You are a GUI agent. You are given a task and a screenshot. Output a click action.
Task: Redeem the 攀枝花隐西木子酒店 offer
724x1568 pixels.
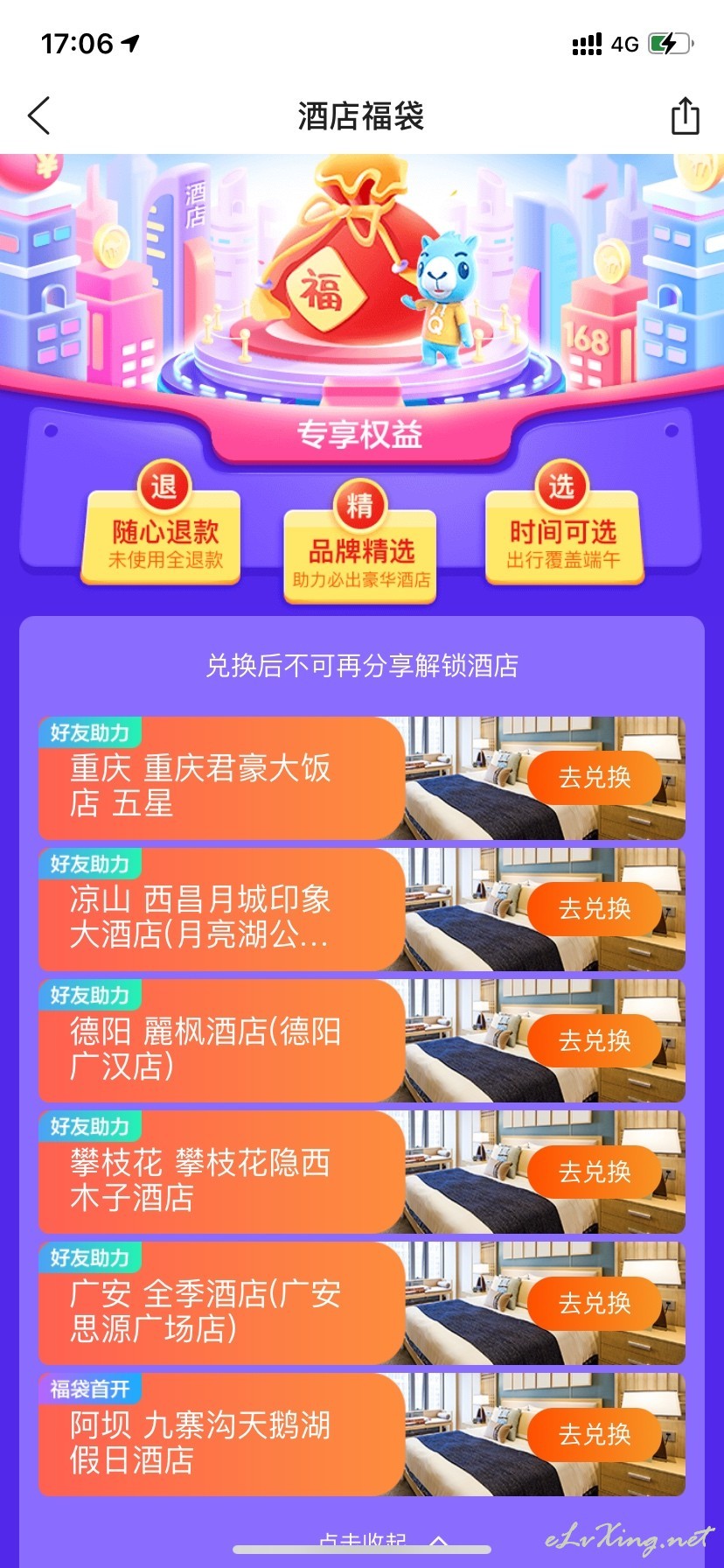595,1172
